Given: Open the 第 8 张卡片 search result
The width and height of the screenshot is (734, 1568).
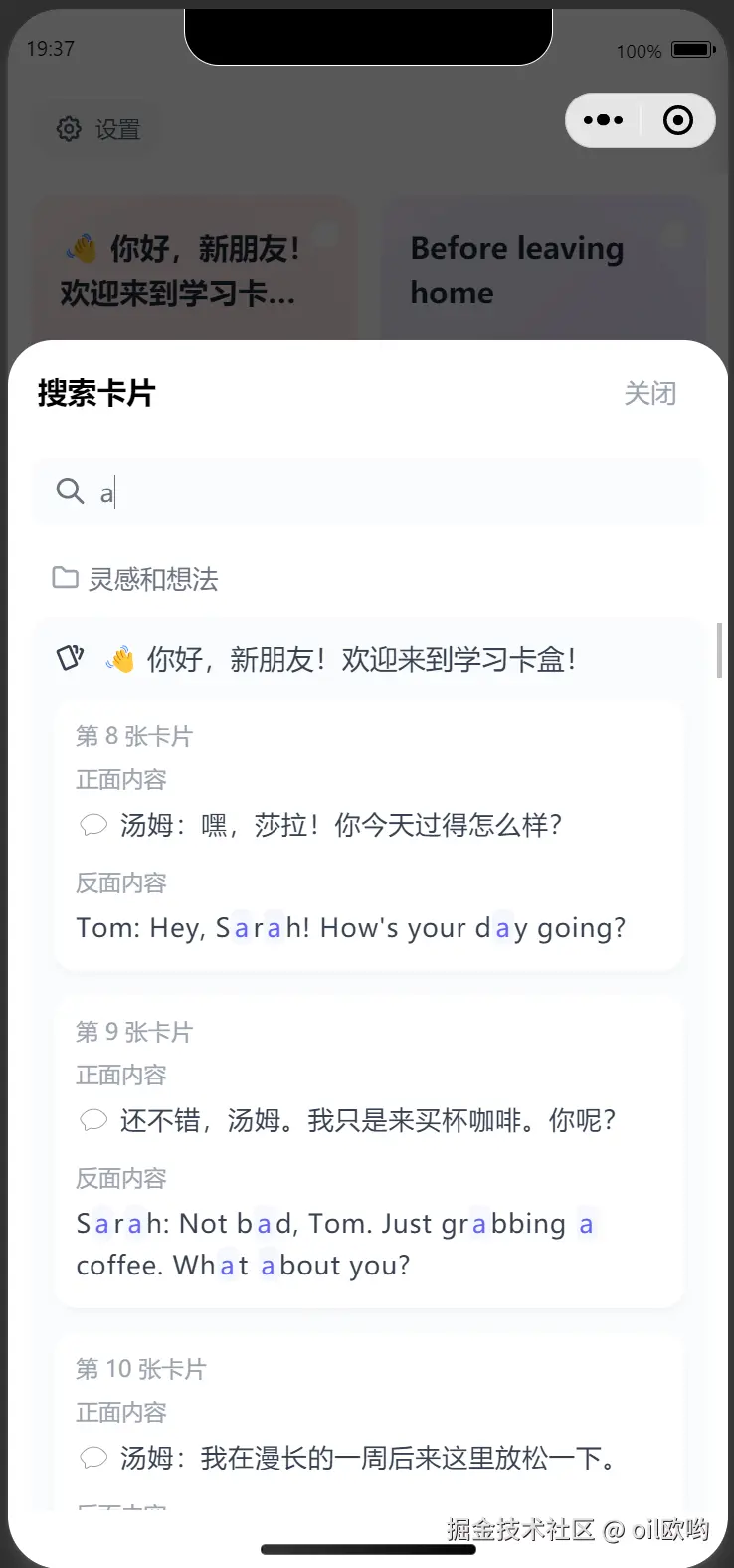Looking at the screenshot, I should 368,836.
